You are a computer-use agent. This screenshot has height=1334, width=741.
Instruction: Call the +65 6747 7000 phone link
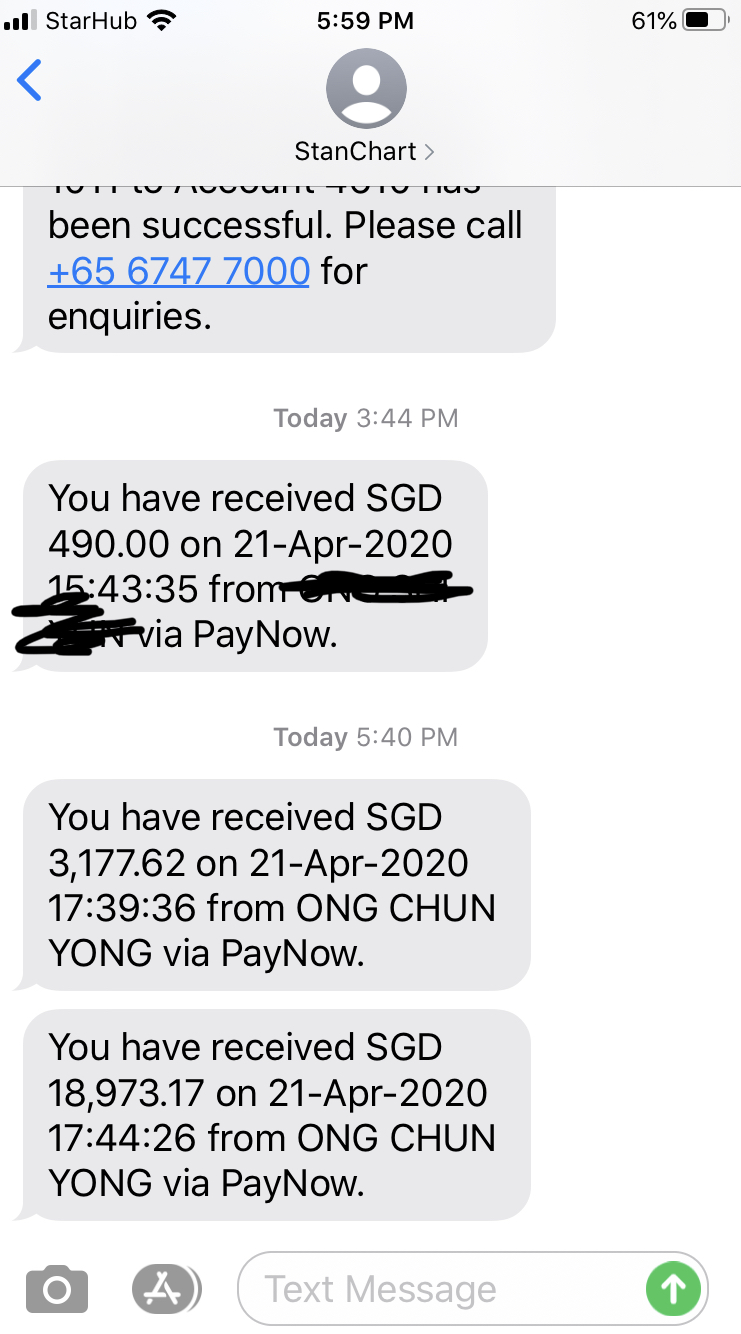(178, 271)
